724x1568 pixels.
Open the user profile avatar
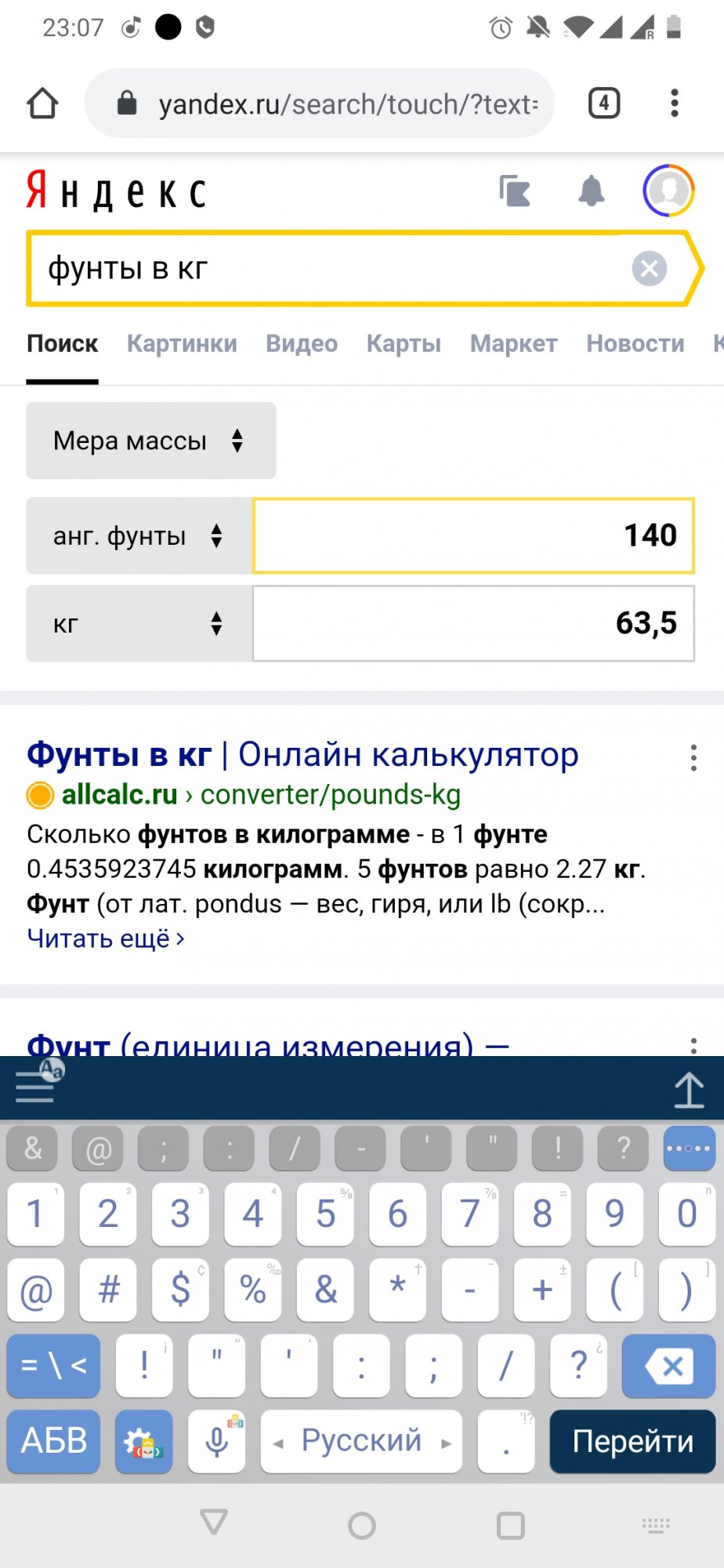[668, 190]
